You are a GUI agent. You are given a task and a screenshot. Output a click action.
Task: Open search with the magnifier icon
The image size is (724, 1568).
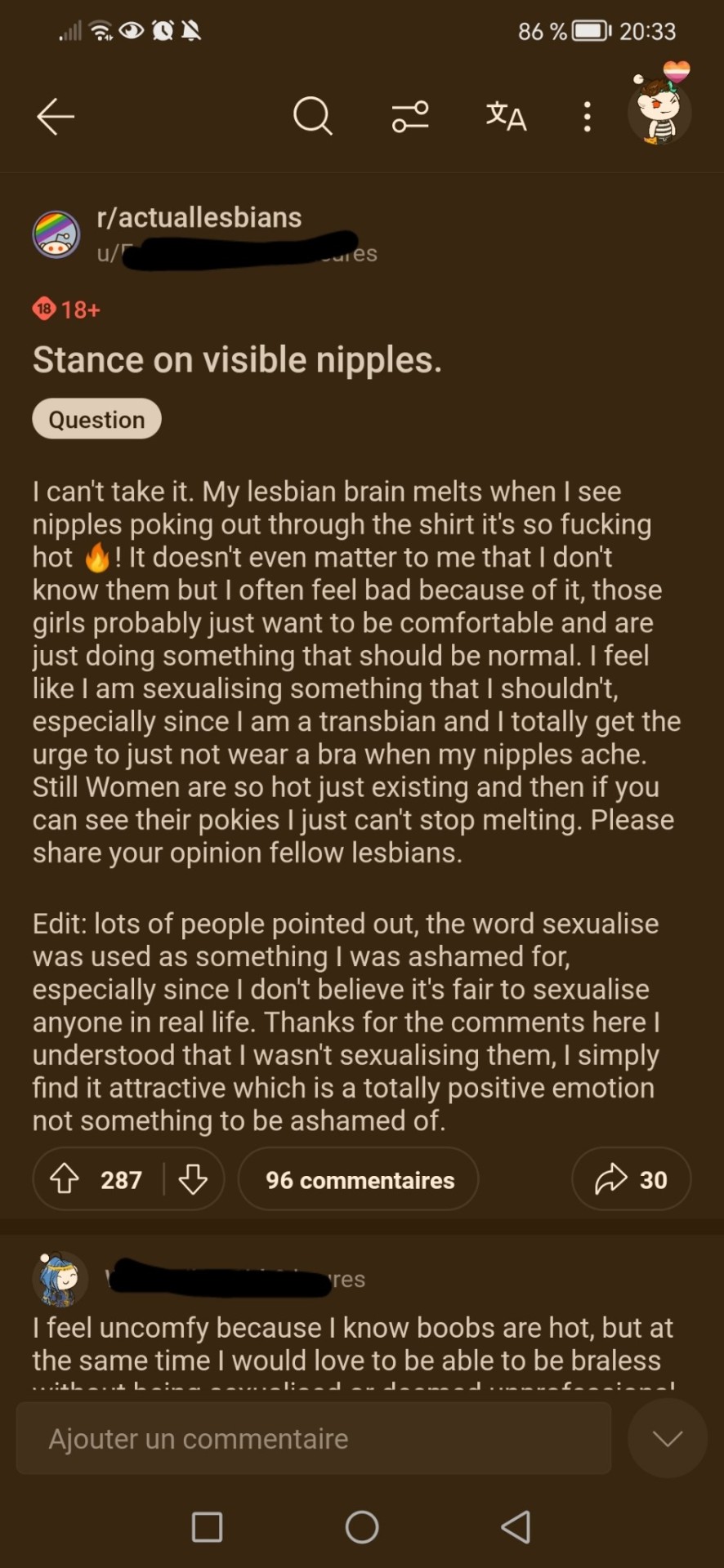312,117
